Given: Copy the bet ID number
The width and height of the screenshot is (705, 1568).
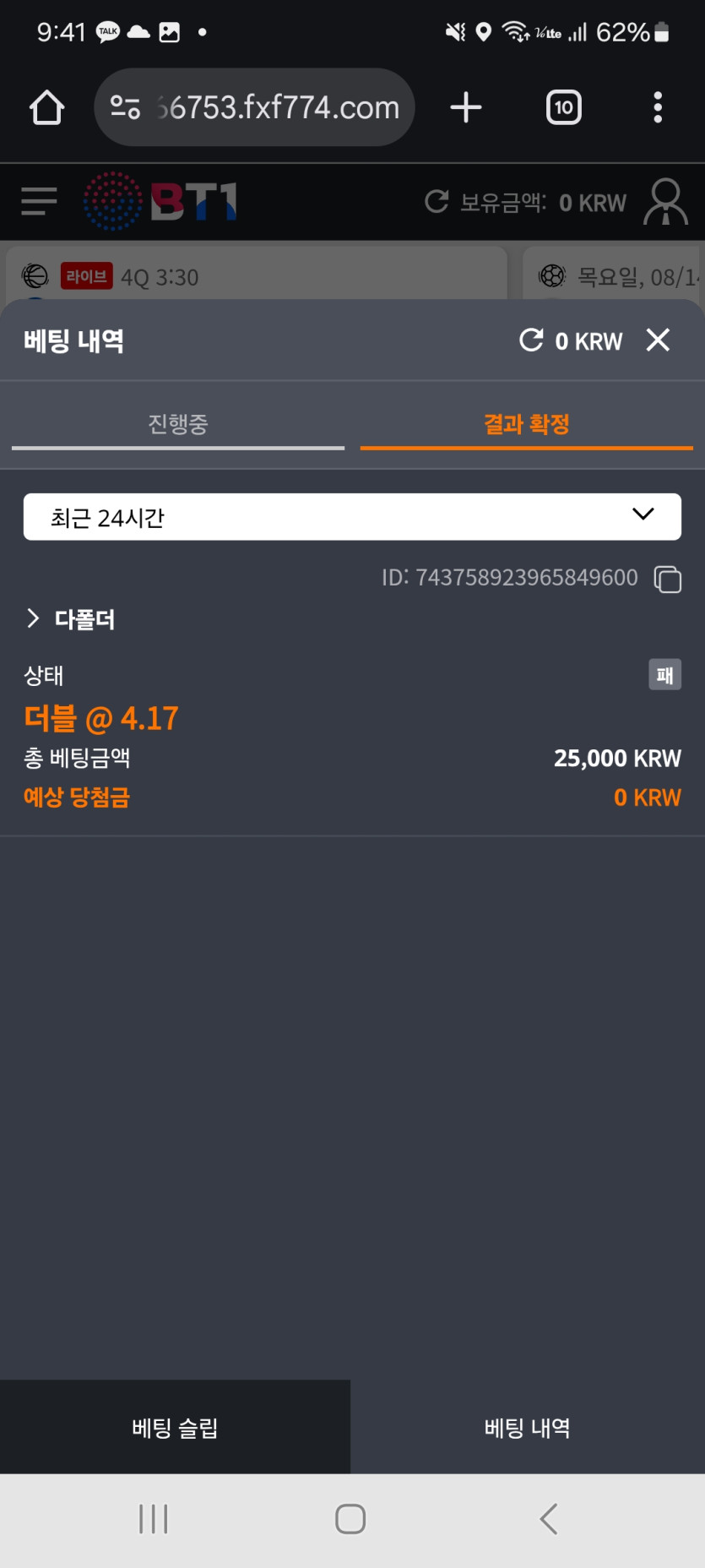Looking at the screenshot, I should [667, 580].
